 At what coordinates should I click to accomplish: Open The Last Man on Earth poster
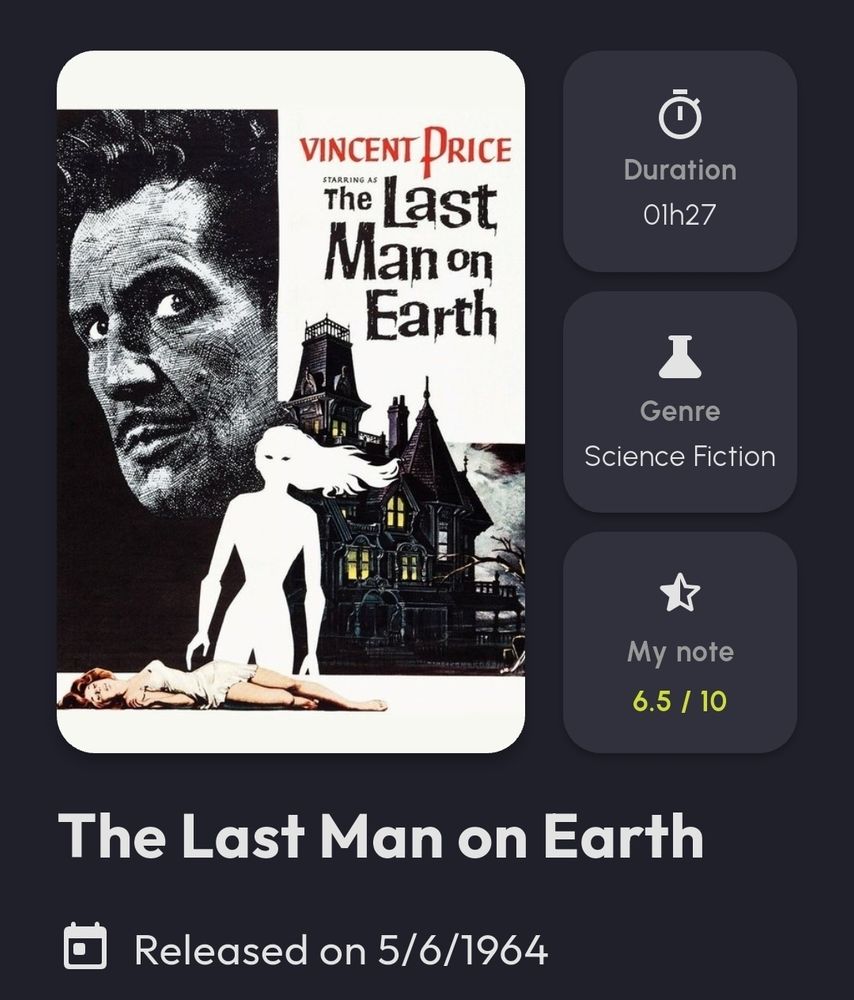coord(291,402)
